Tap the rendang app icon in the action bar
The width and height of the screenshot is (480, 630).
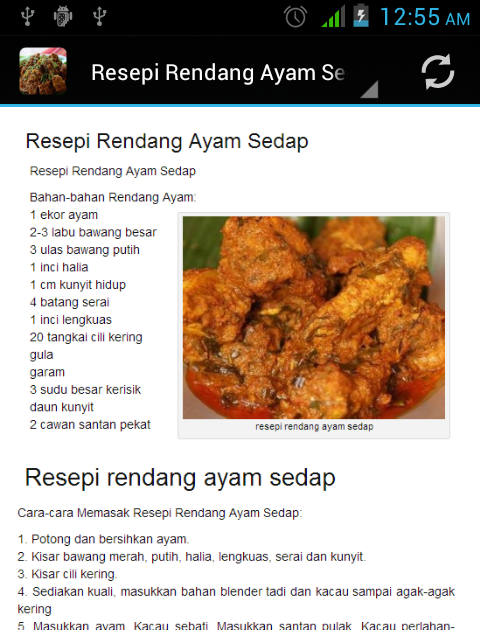click(x=43, y=71)
